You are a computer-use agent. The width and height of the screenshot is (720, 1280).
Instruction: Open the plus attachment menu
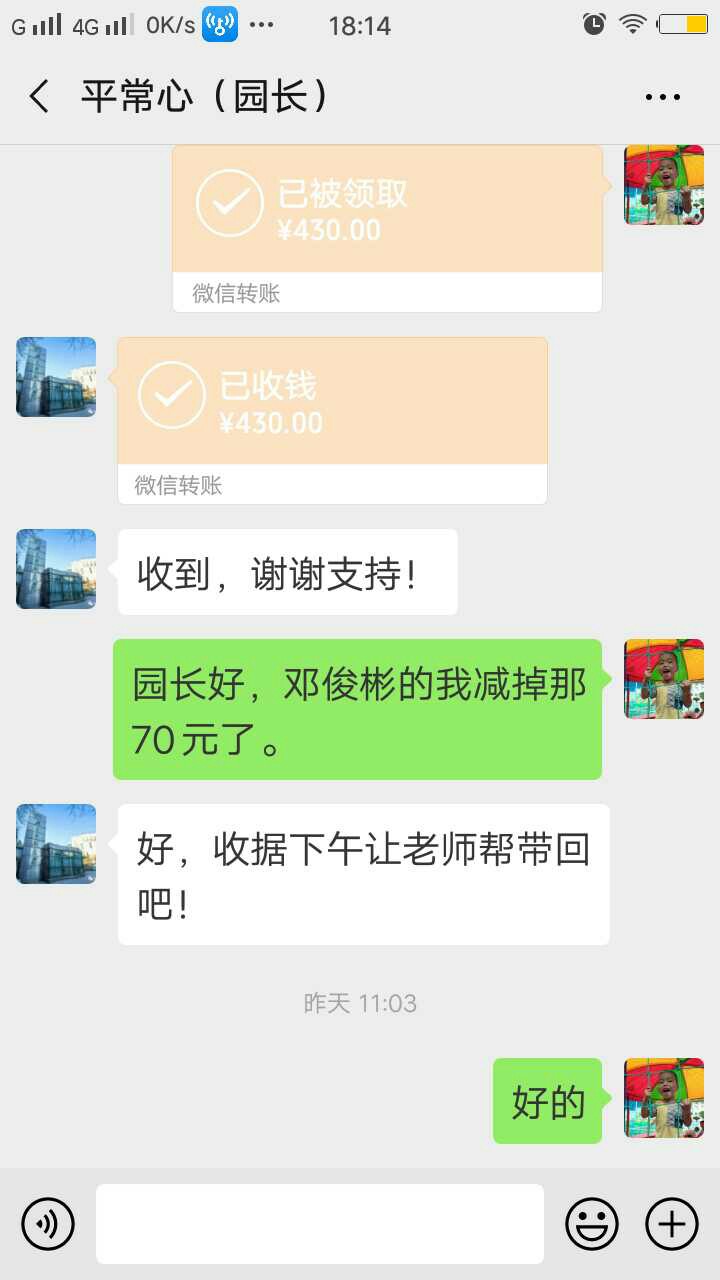pos(672,1223)
